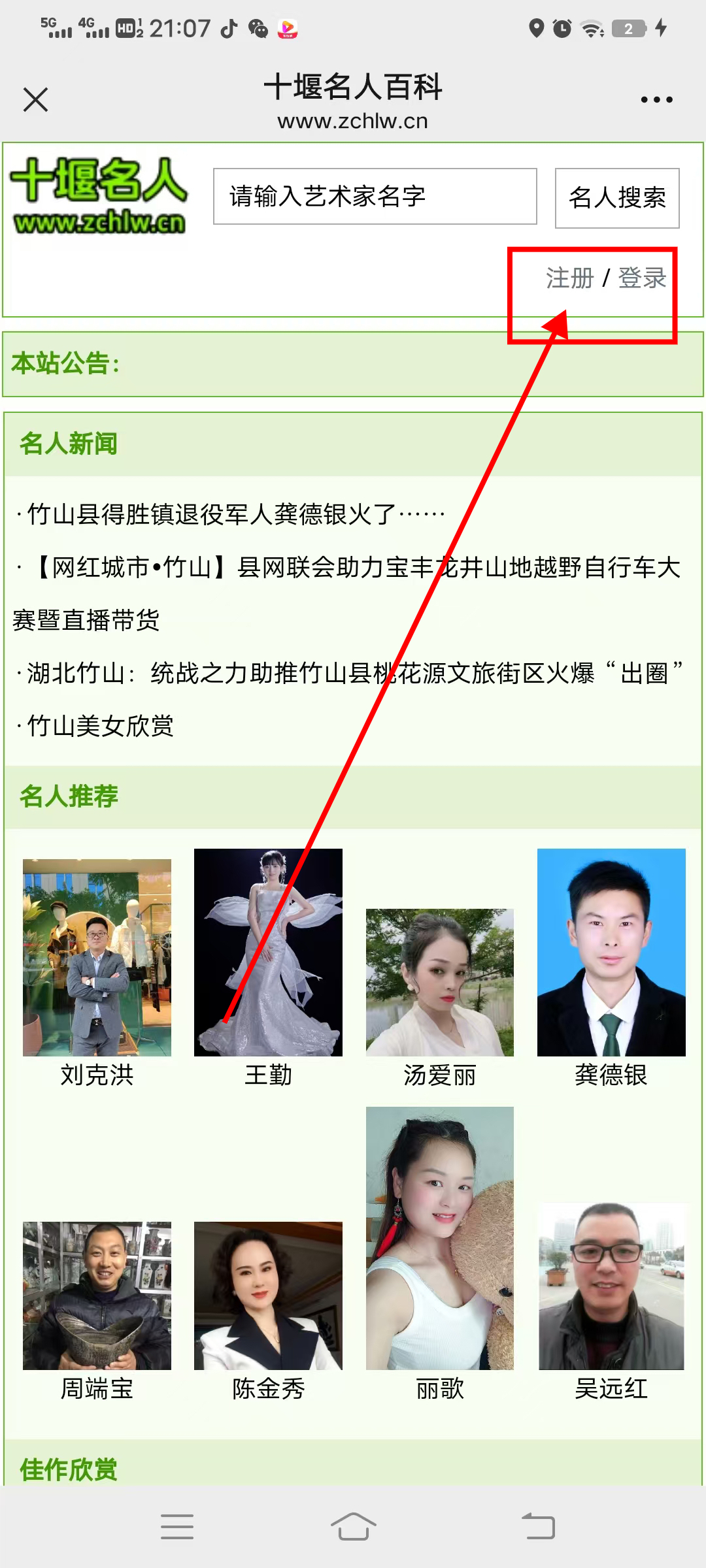Close the webpage with the X icon
Image resolution: width=706 pixels, height=1568 pixels.
tap(35, 100)
